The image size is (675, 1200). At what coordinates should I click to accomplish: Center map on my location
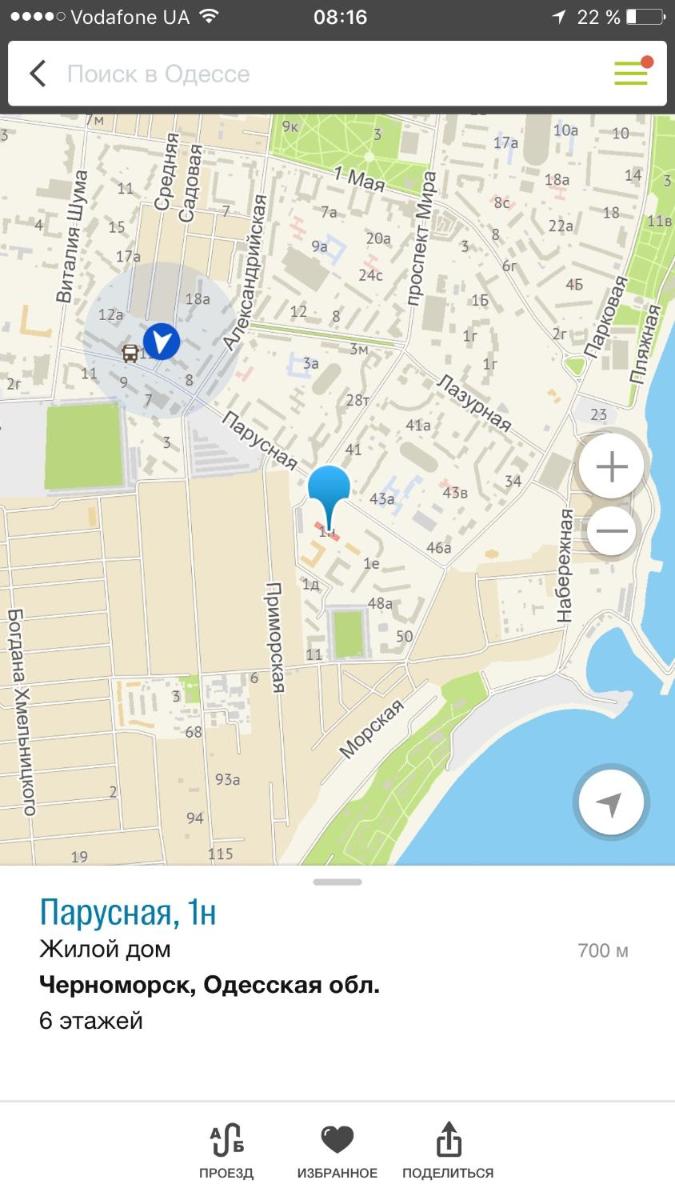611,802
